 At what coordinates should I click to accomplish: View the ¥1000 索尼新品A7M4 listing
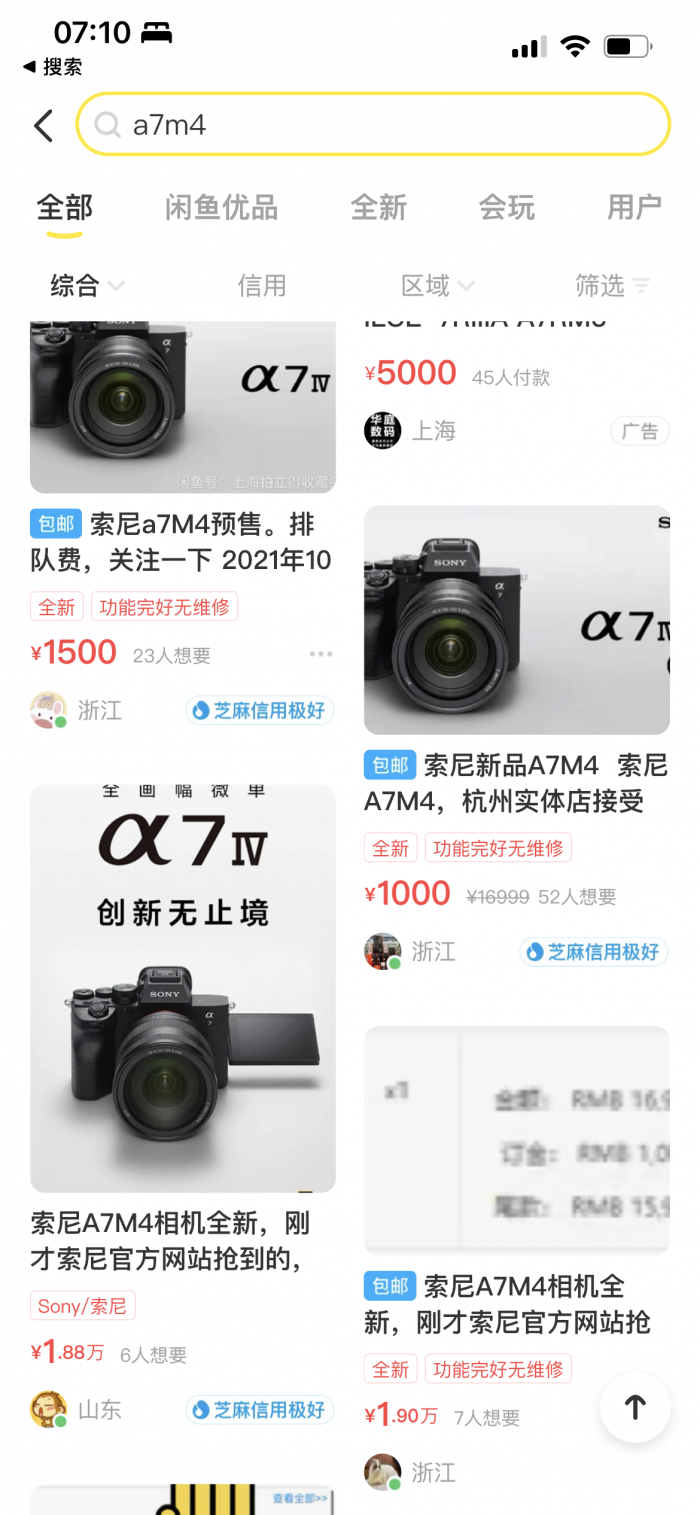click(516, 783)
